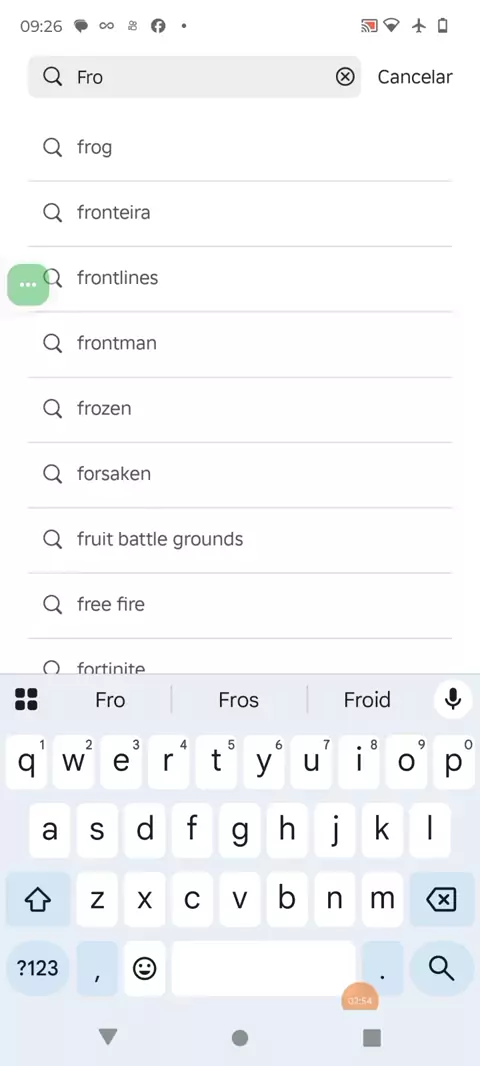Start voice input with the microphone
Viewport: 480px width, 1066px height.
[x=453, y=699]
